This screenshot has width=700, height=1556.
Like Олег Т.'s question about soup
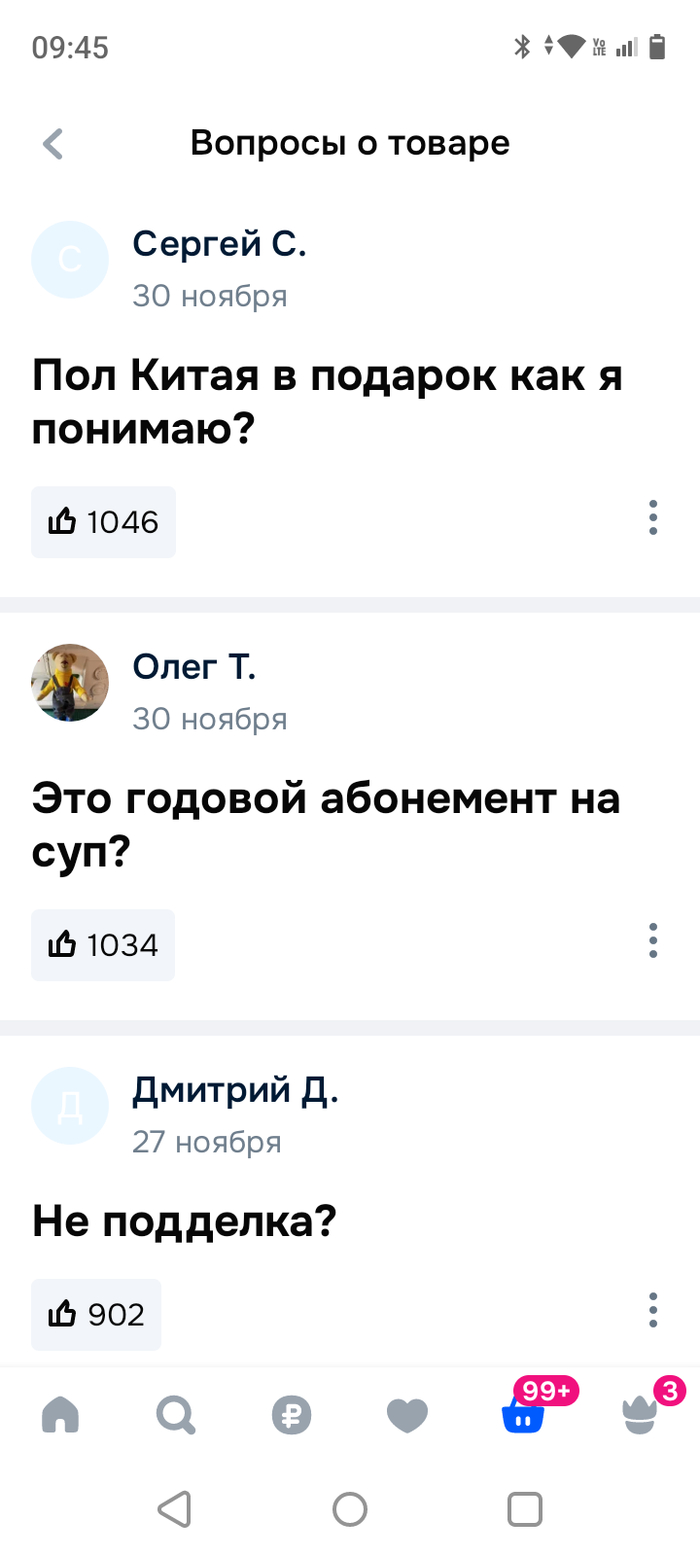click(104, 944)
